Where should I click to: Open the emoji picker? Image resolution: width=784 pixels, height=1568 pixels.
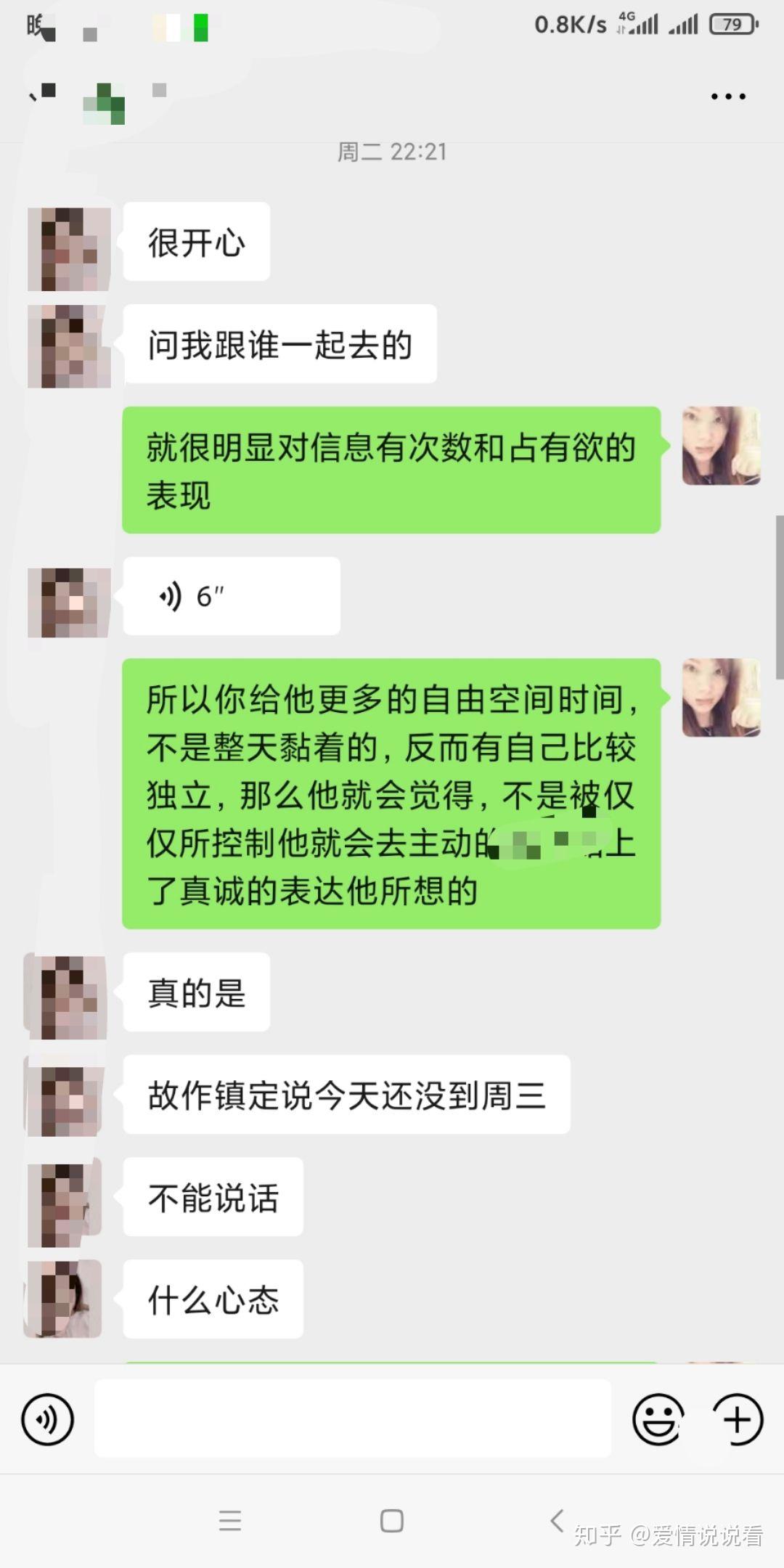tap(659, 1419)
